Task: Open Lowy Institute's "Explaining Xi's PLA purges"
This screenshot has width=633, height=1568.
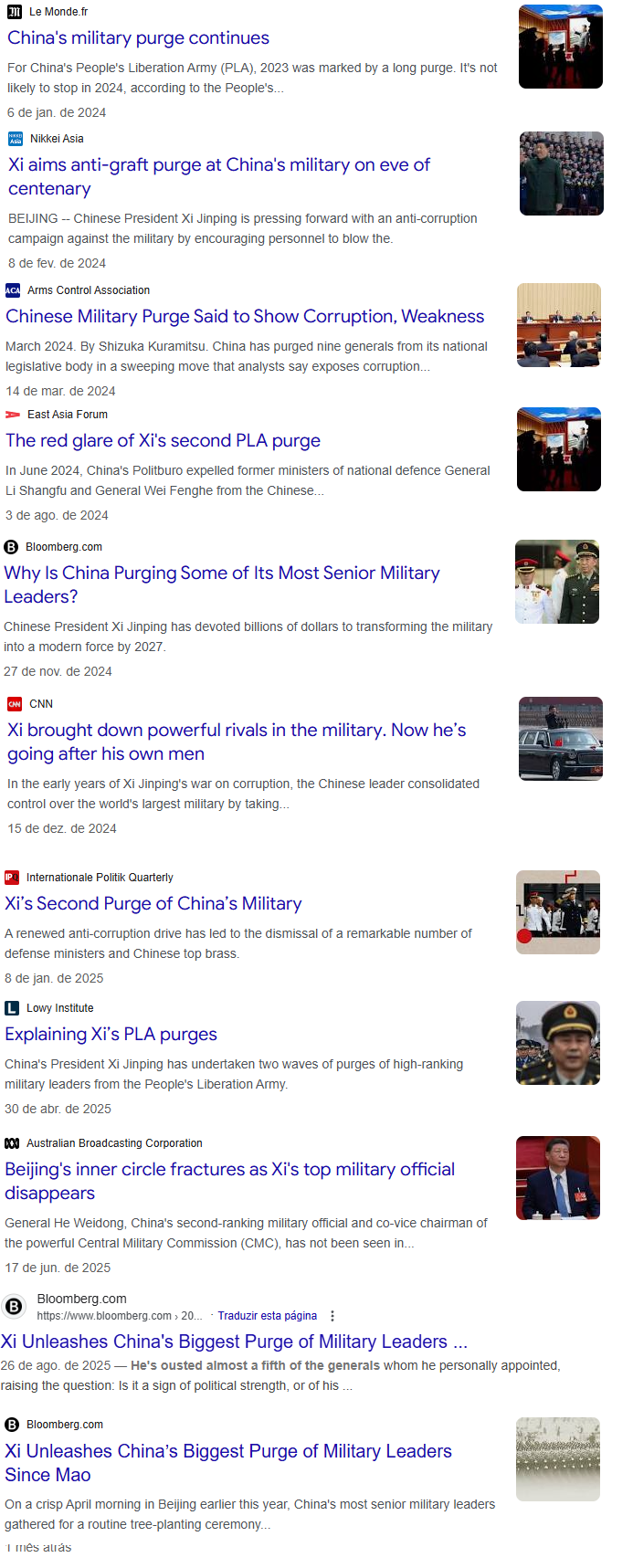Action: click(x=111, y=1035)
